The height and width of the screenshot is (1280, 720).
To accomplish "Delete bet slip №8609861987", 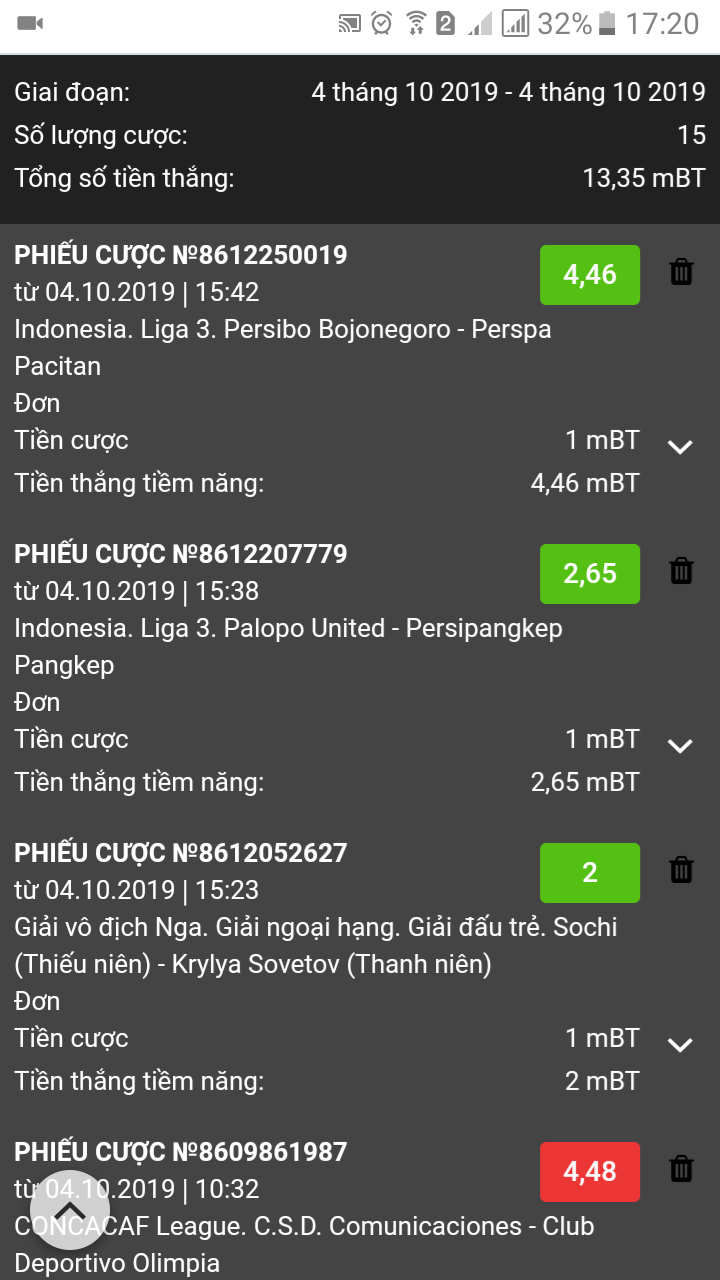I will pyautogui.click(x=681, y=1169).
